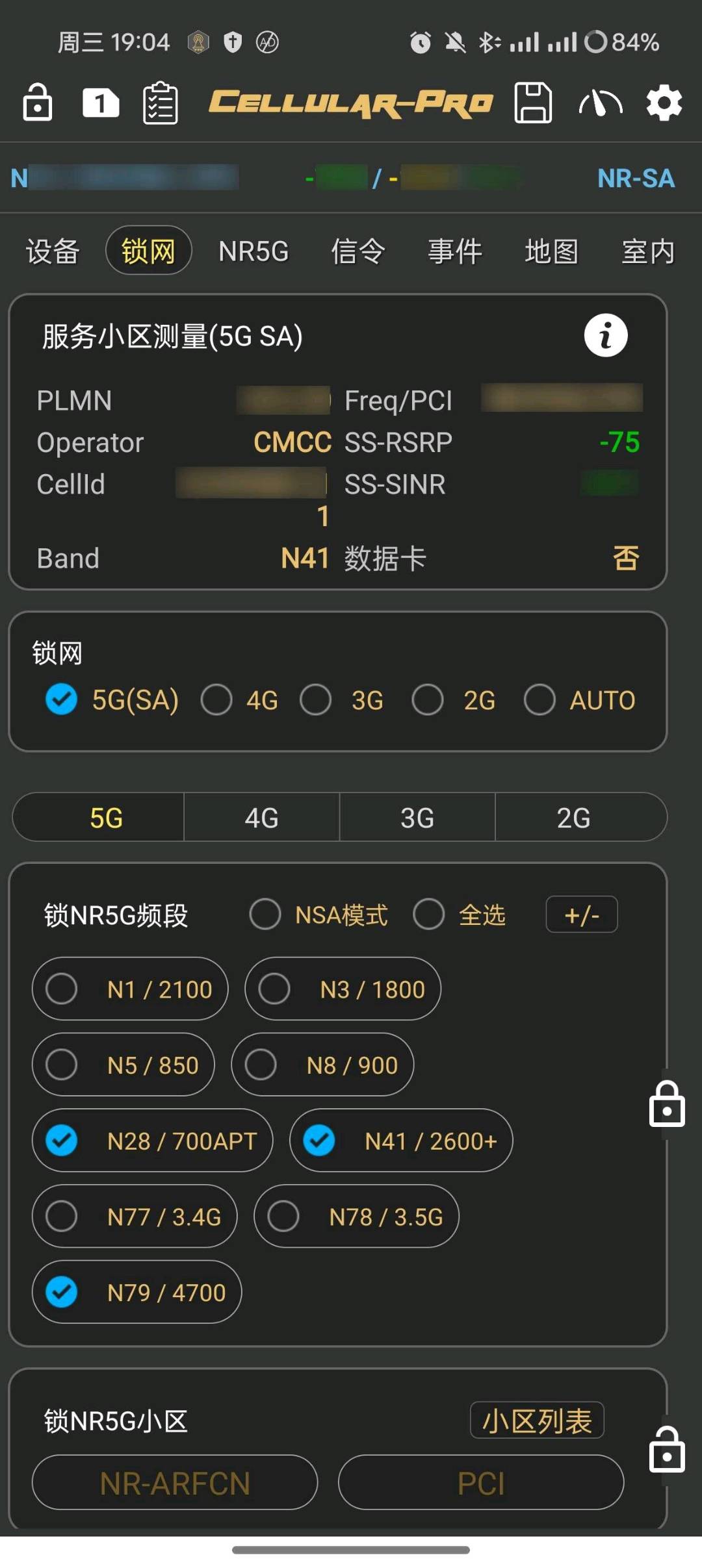Go to the 地图 tab
702x1568 pixels.
tap(552, 251)
